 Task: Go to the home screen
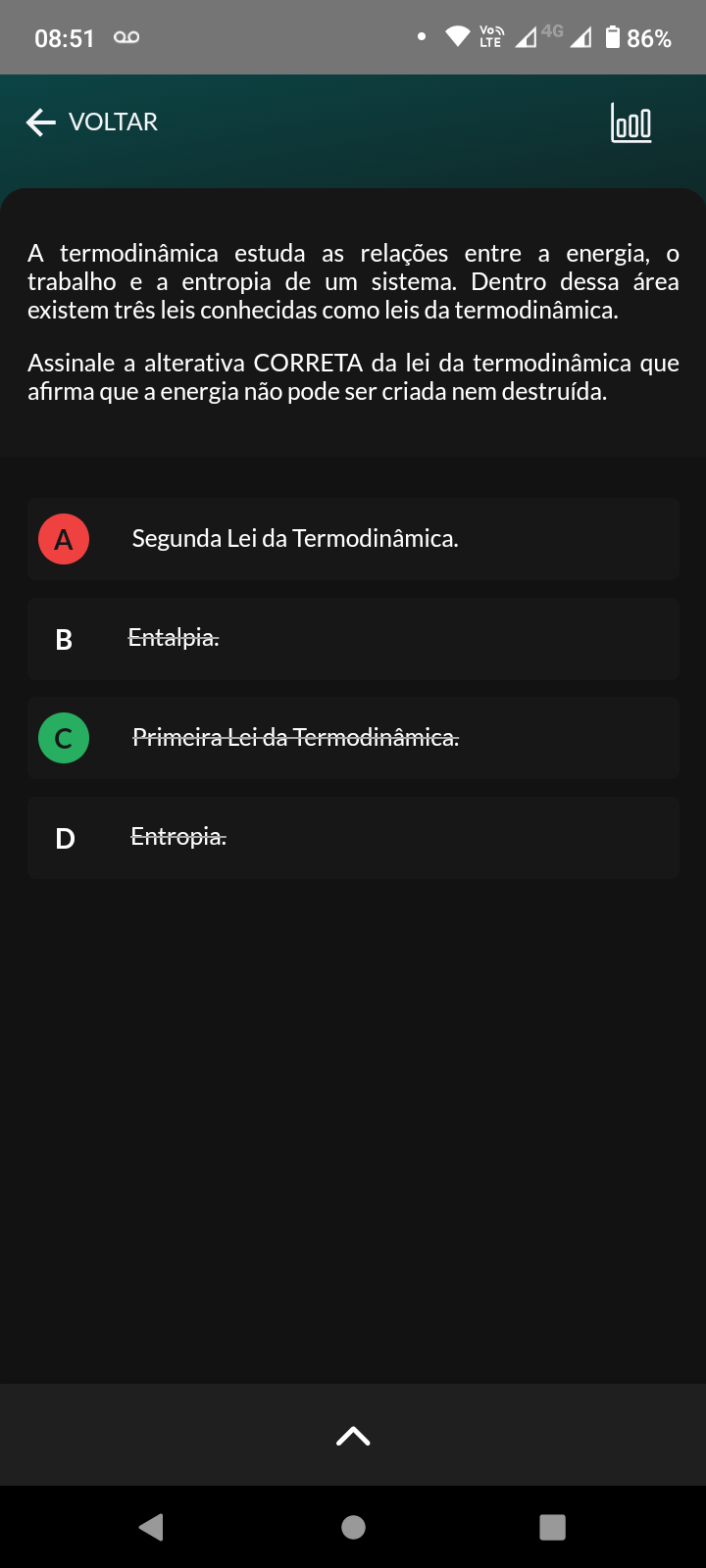[353, 1527]
